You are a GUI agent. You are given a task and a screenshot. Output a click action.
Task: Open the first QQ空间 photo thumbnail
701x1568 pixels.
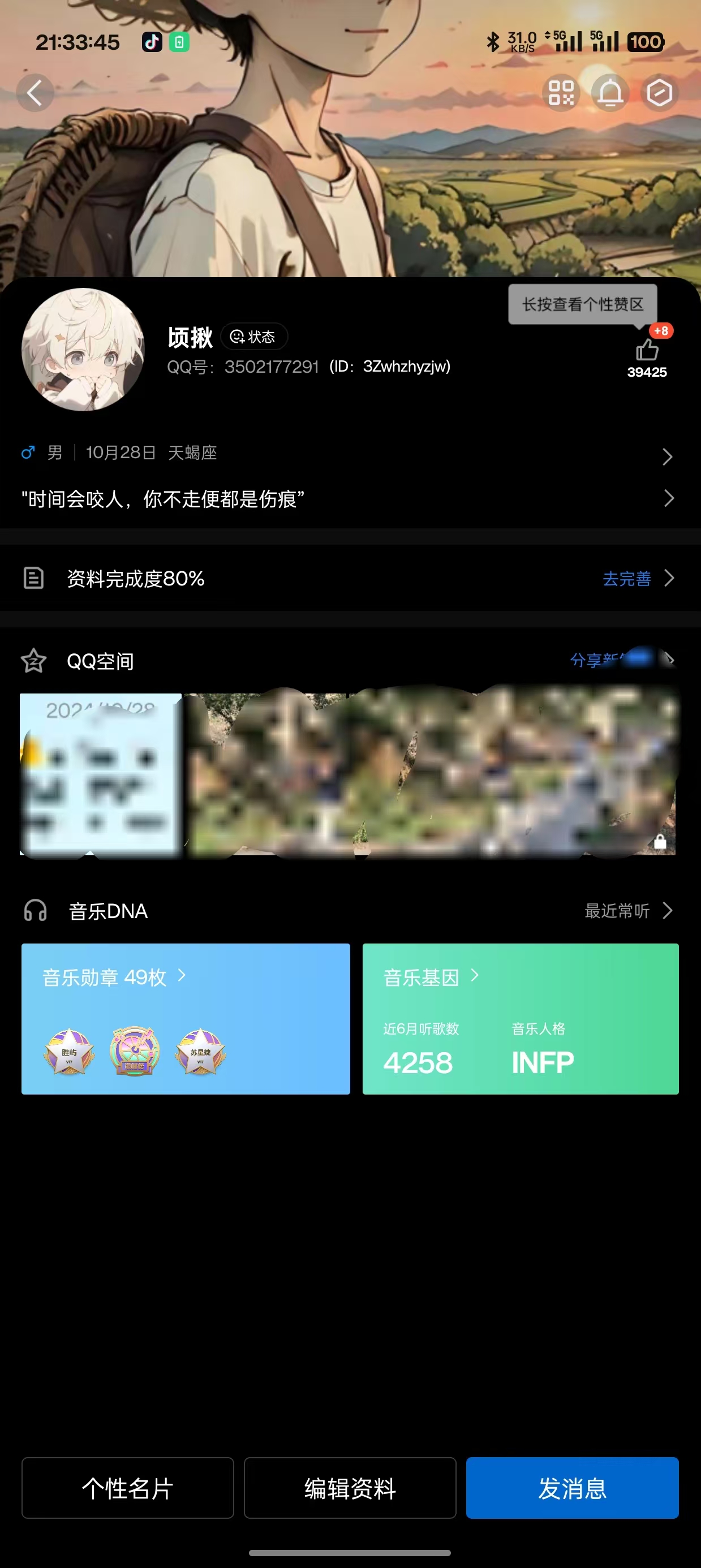pyautogui.click(x=101, y=774)
